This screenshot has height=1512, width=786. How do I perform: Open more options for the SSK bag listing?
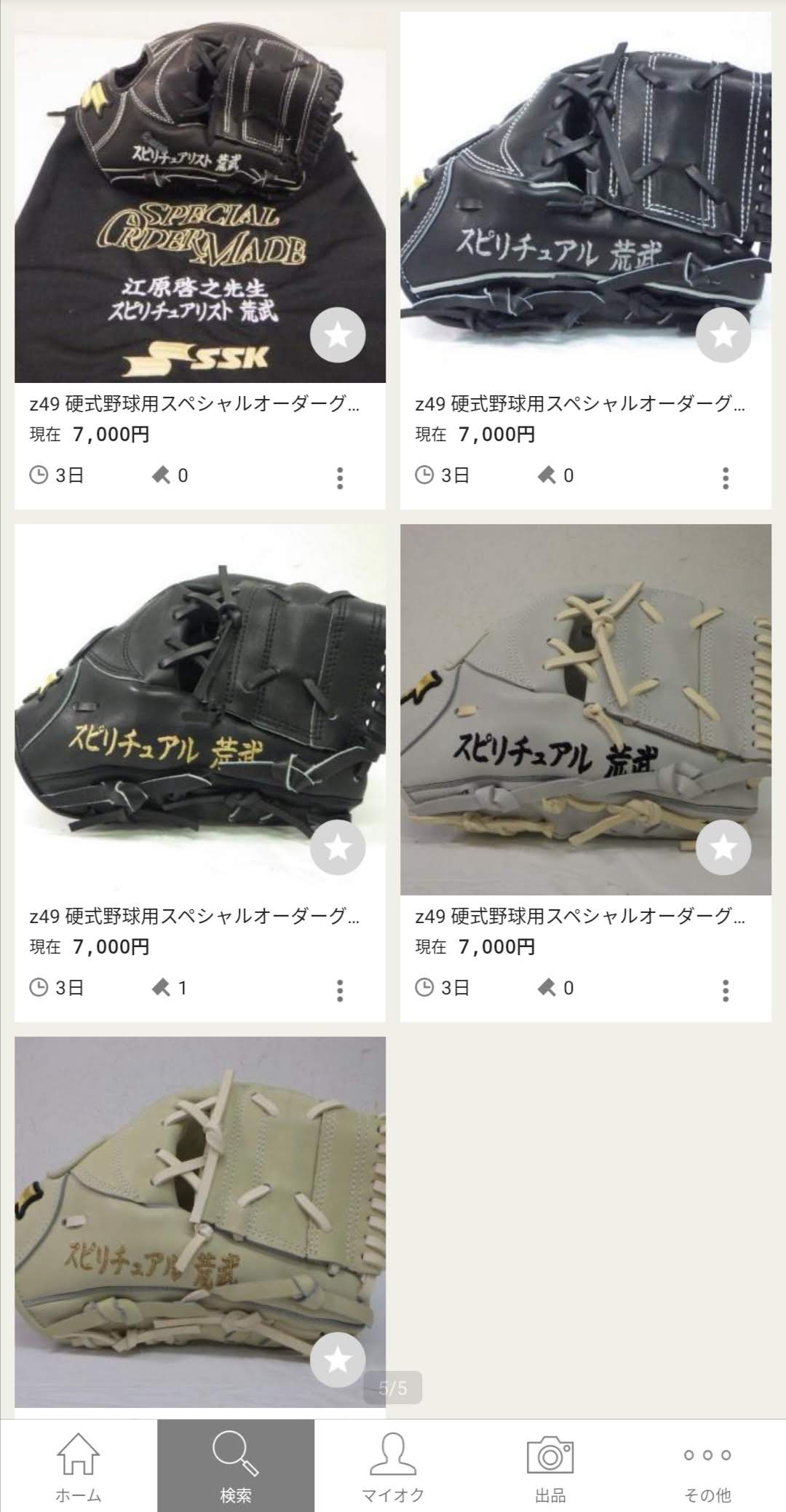tap(340, 478)
